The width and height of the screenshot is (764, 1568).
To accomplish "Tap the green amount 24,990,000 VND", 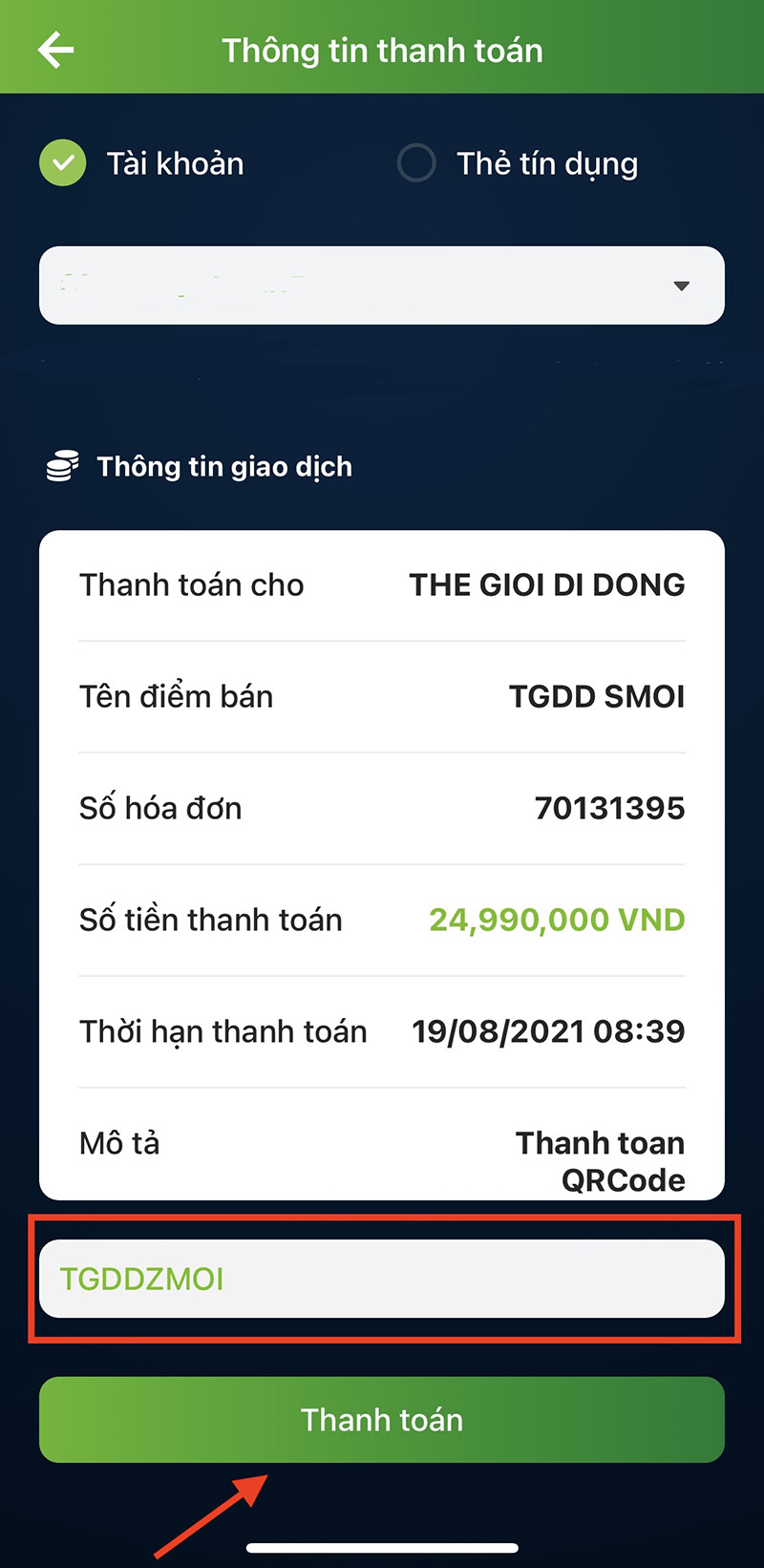I will (x=556, y=919).
